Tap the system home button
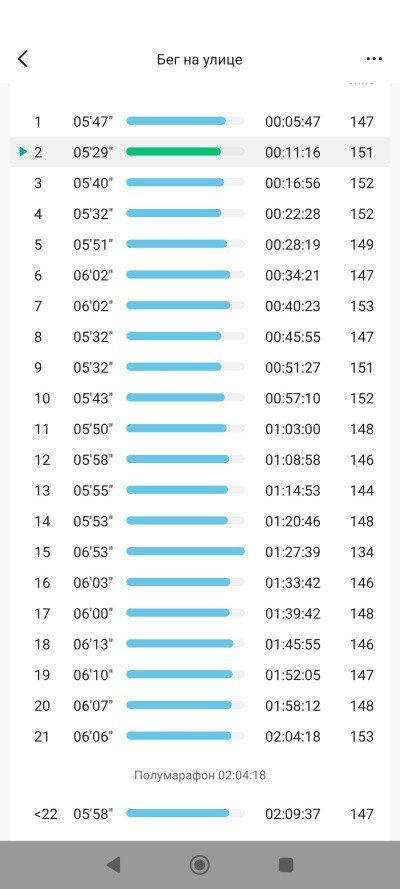 tap(199, 865)
